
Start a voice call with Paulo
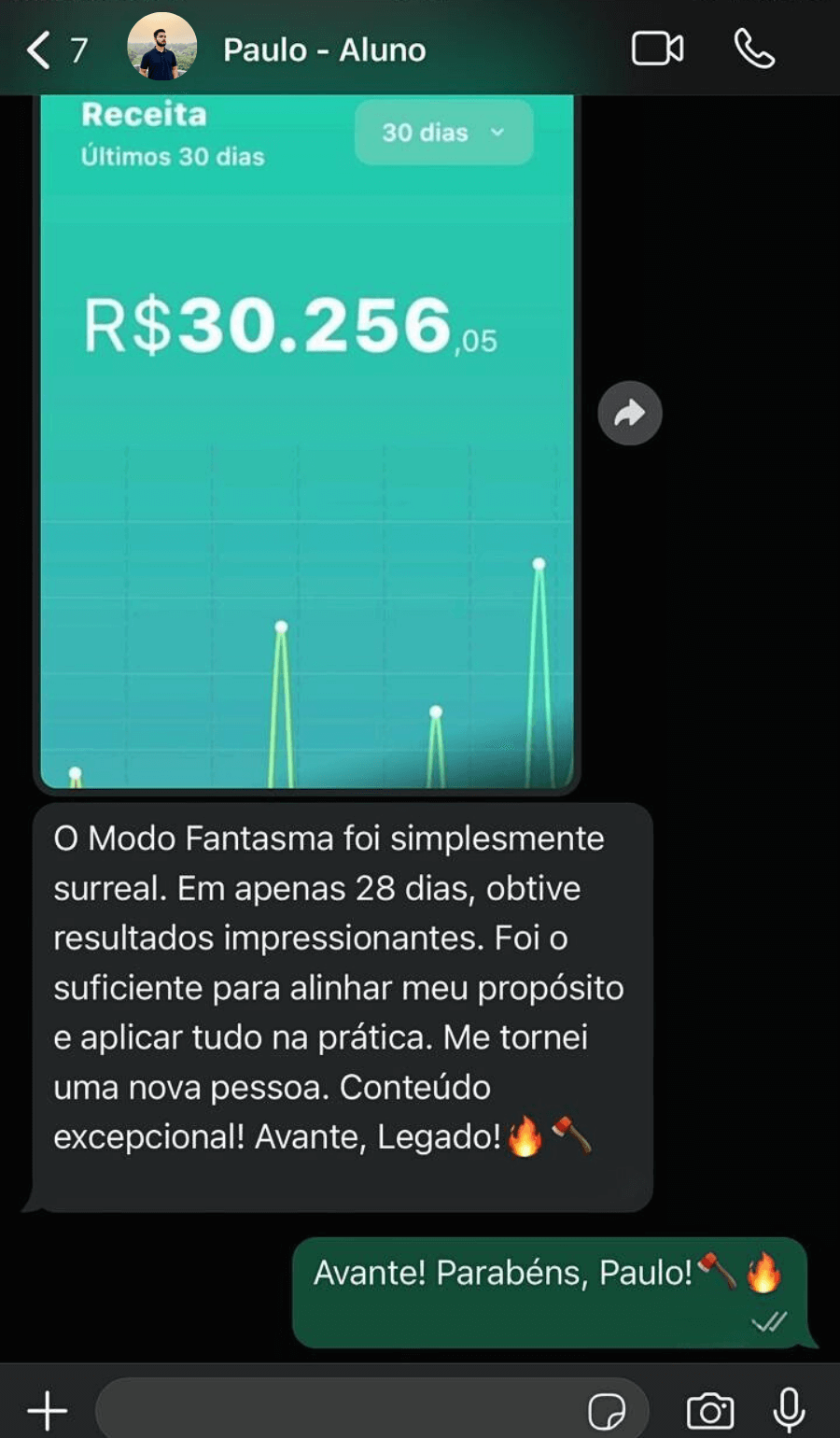[754, 49]
